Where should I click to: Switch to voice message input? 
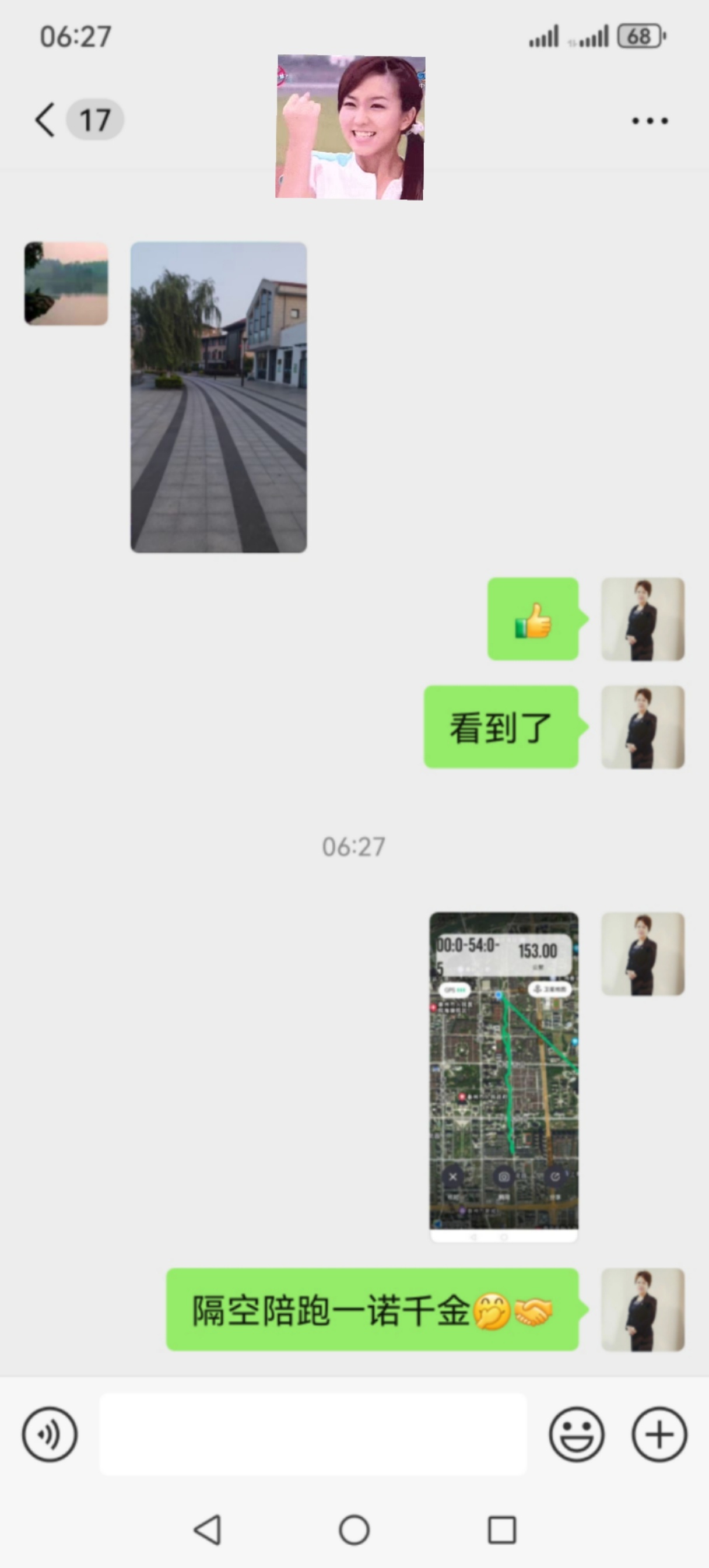50,1434
